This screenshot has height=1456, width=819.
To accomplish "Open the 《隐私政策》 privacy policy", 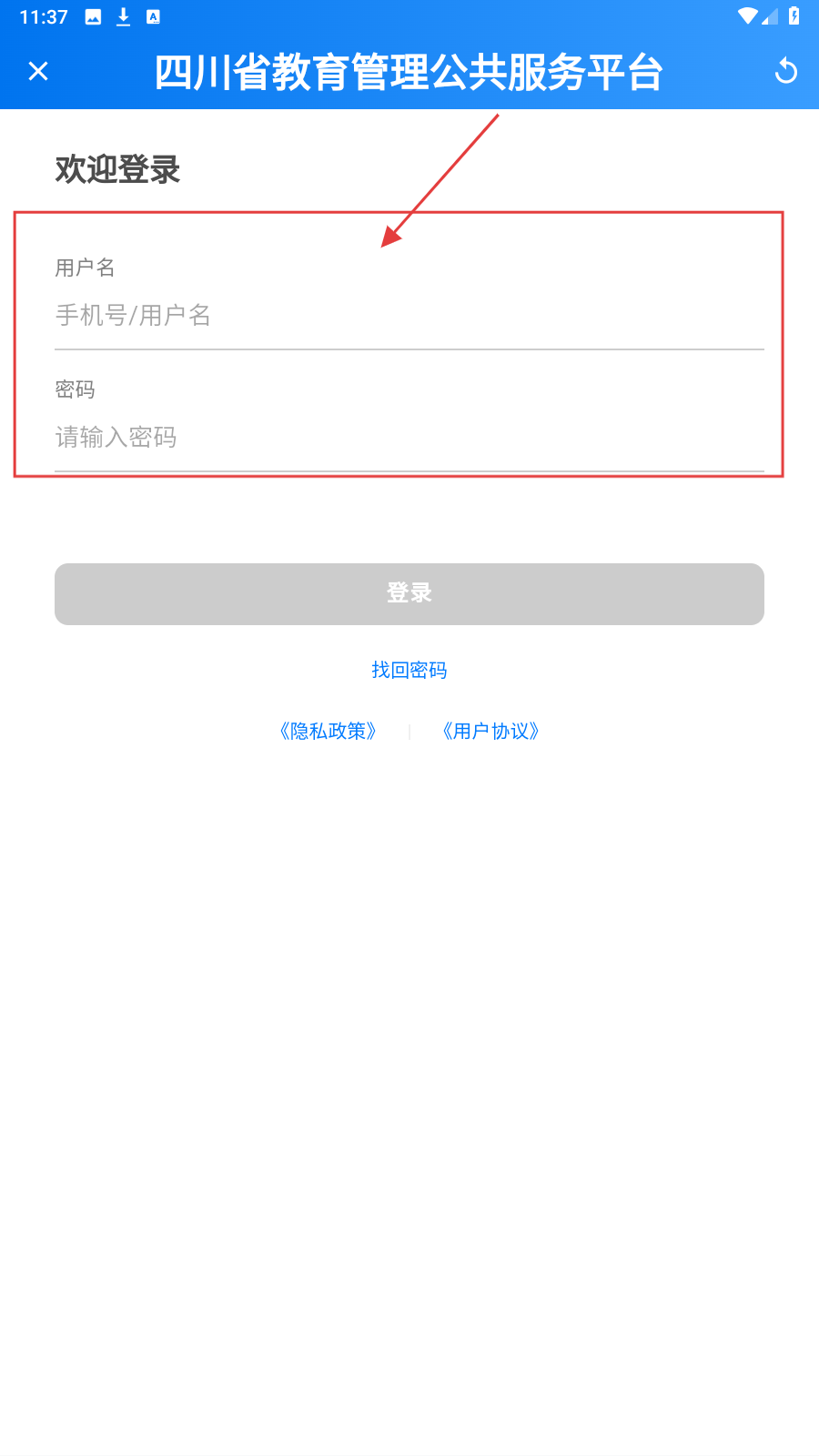I will coord(328,732).
